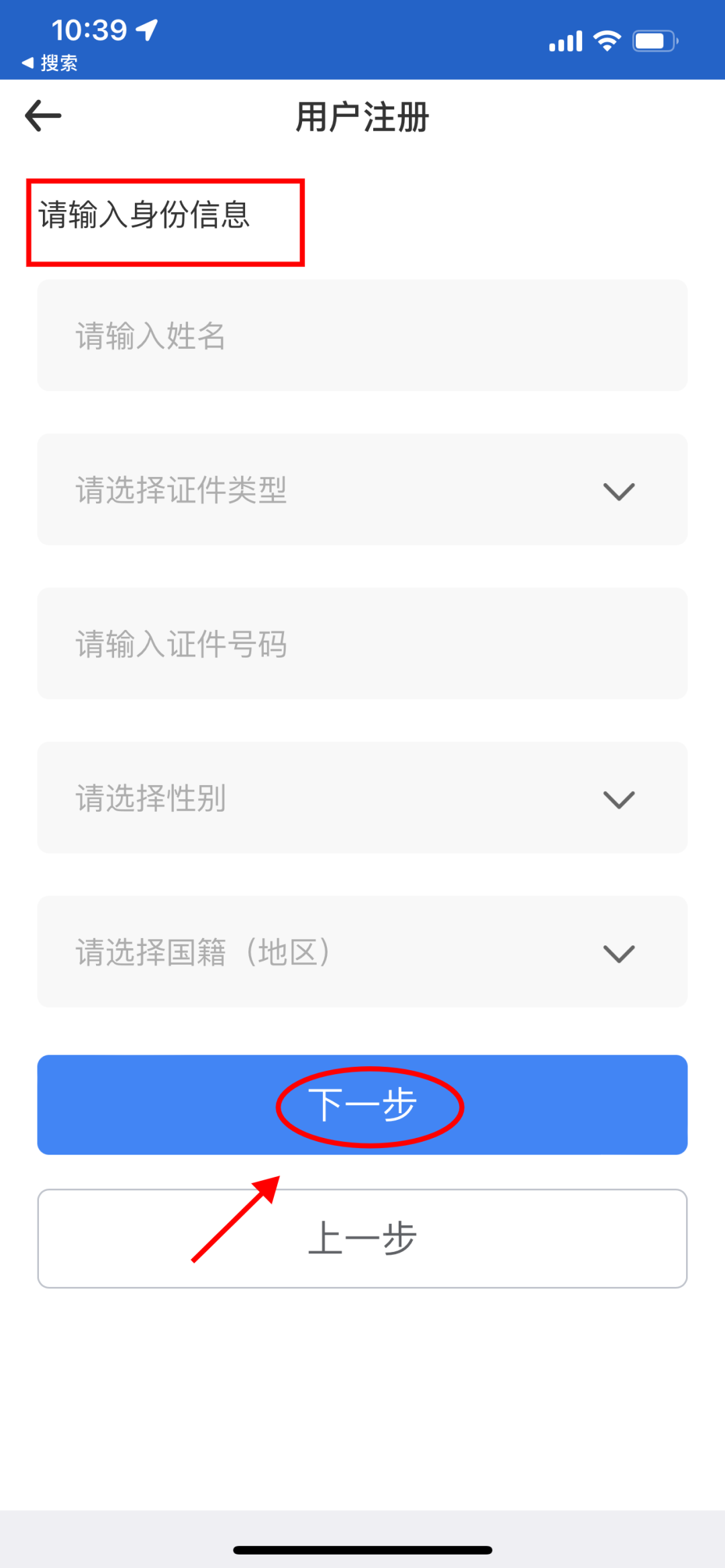Focus the 请输入姓名 name field
The width and height of the screenshot is (725, 1568).
362,335
